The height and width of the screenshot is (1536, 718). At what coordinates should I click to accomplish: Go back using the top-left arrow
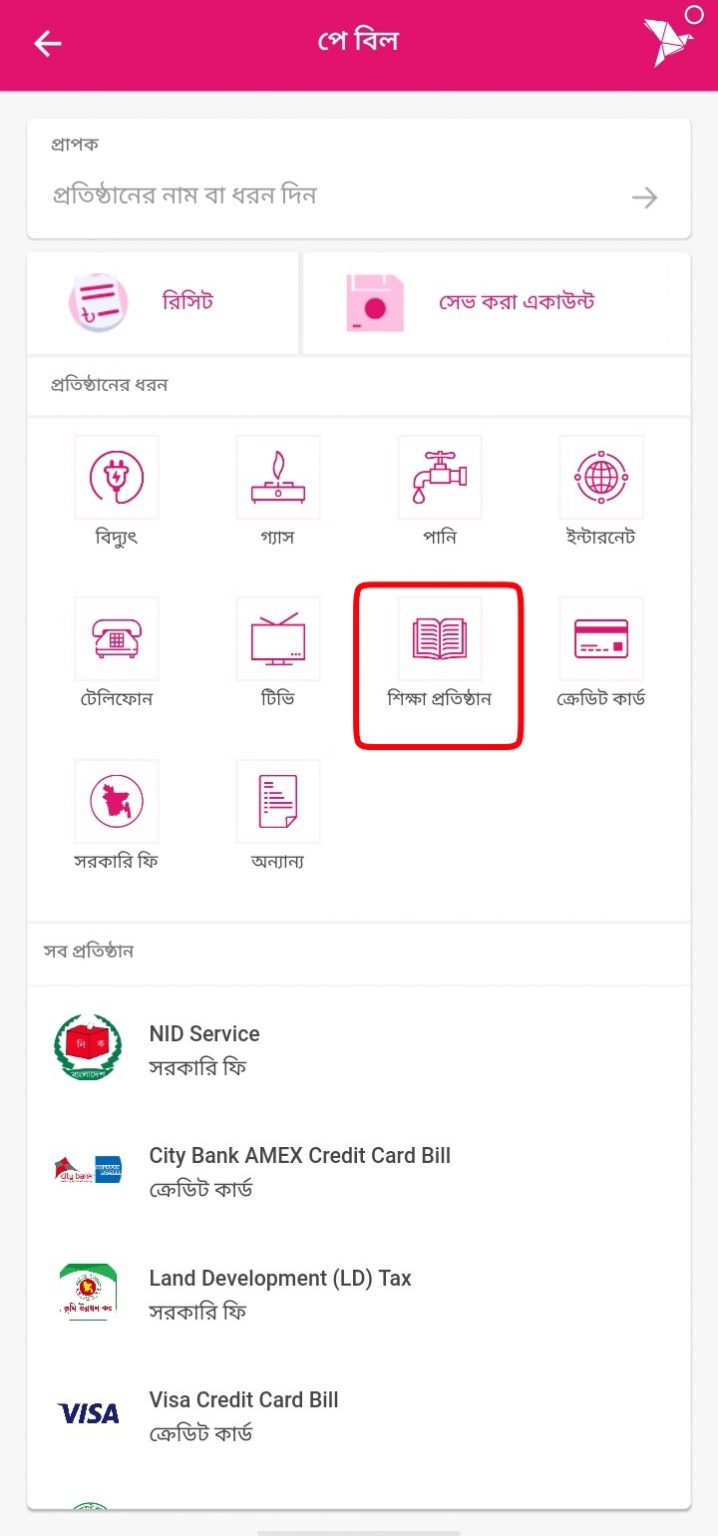(x=48, y=44)
